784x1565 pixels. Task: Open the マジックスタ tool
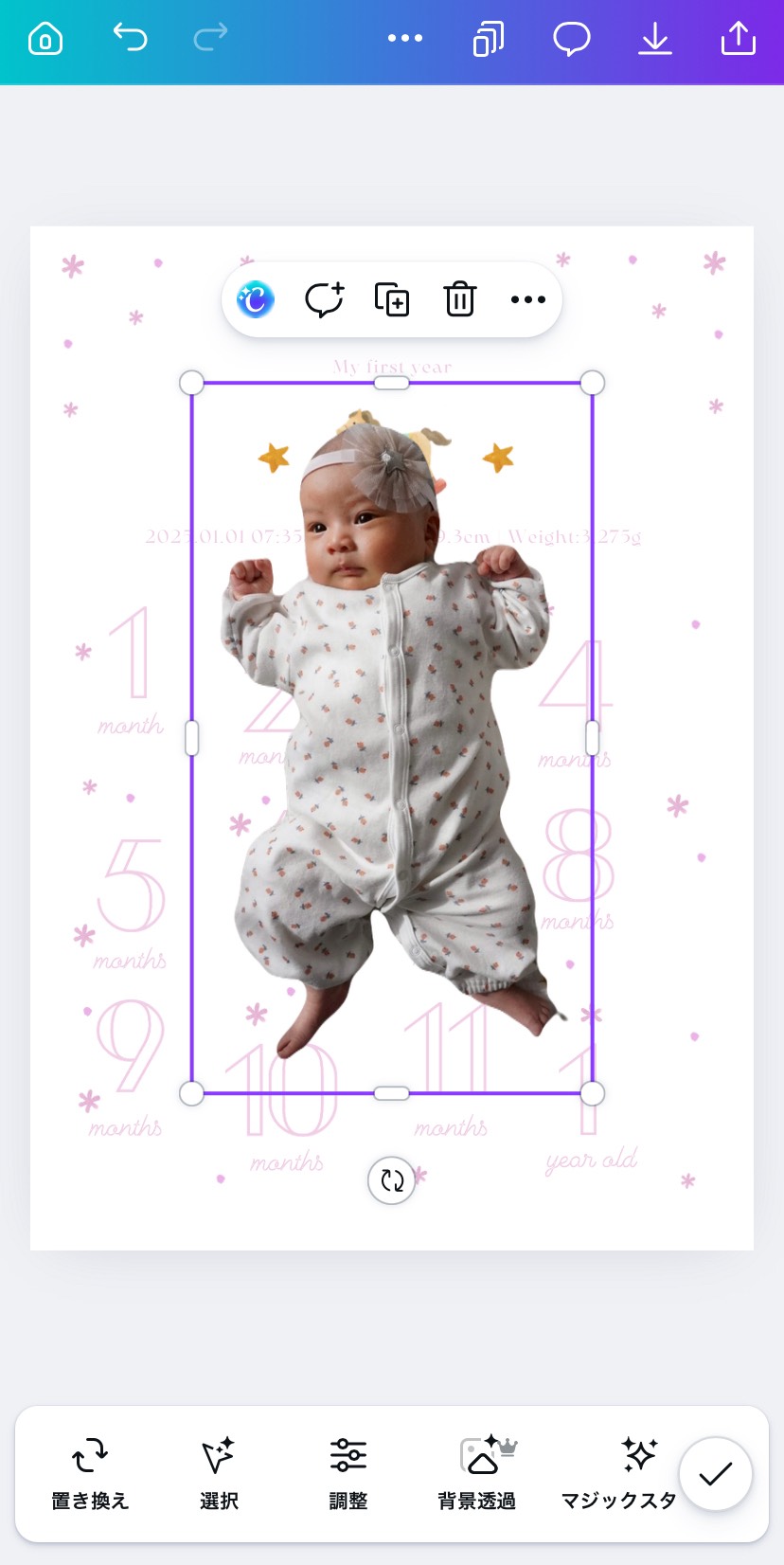(620, 1472)
